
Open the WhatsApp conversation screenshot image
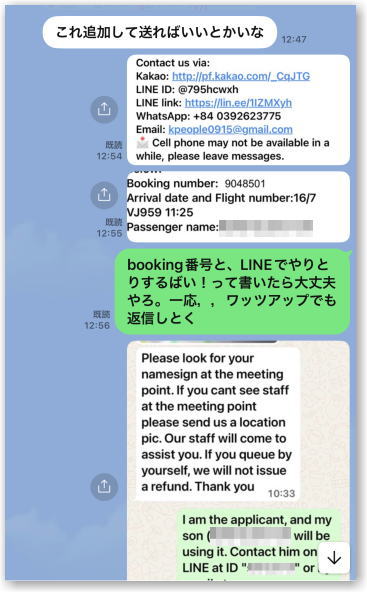tap(238, 460)
